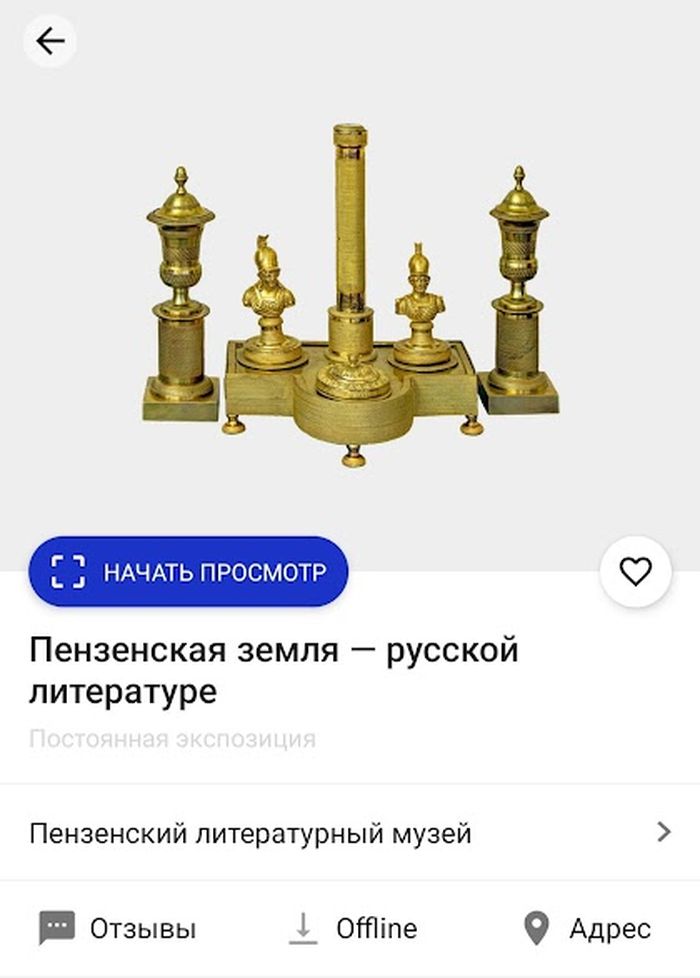Add this exhibition to favorites
This screenshot has height=978, width=700.
[635, 572]
